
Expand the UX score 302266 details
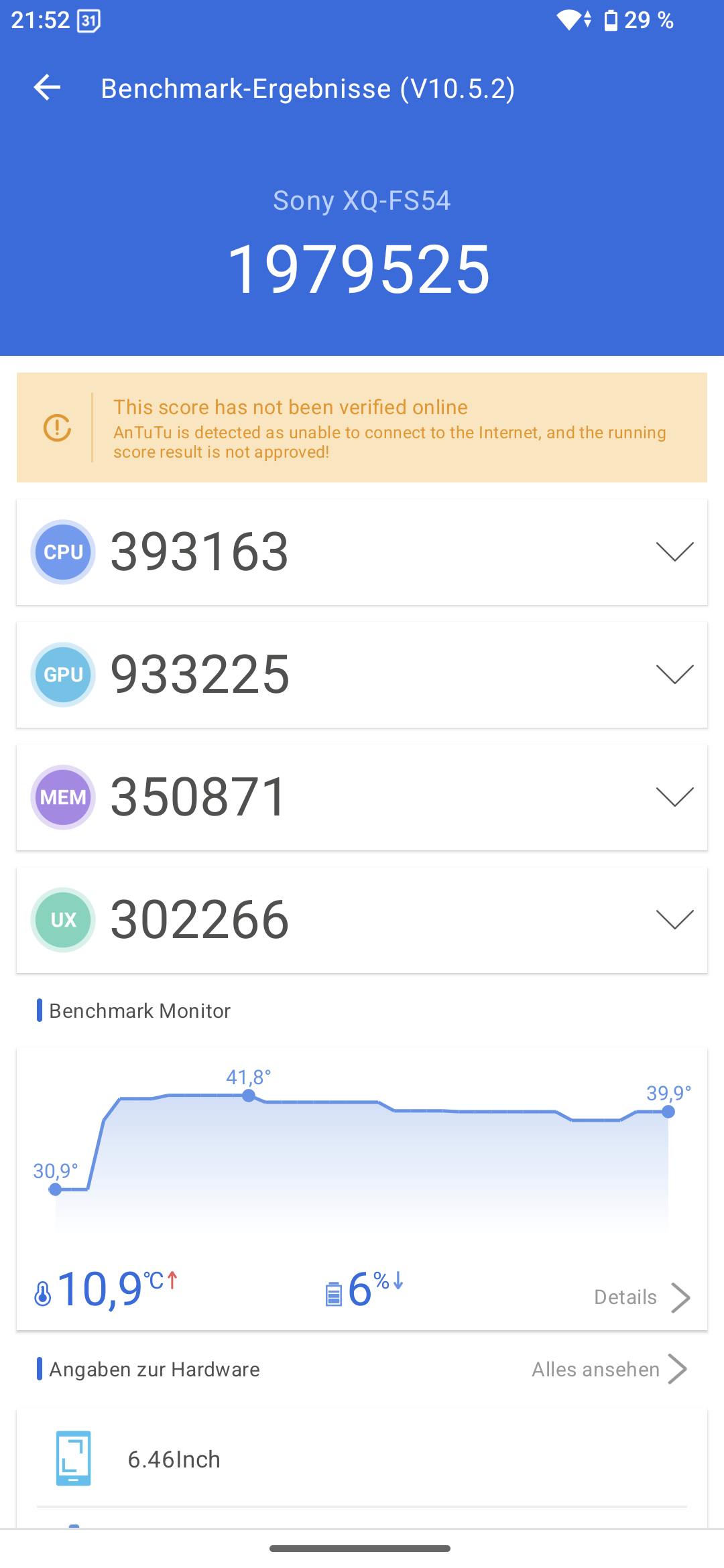(x=362, y=920)
